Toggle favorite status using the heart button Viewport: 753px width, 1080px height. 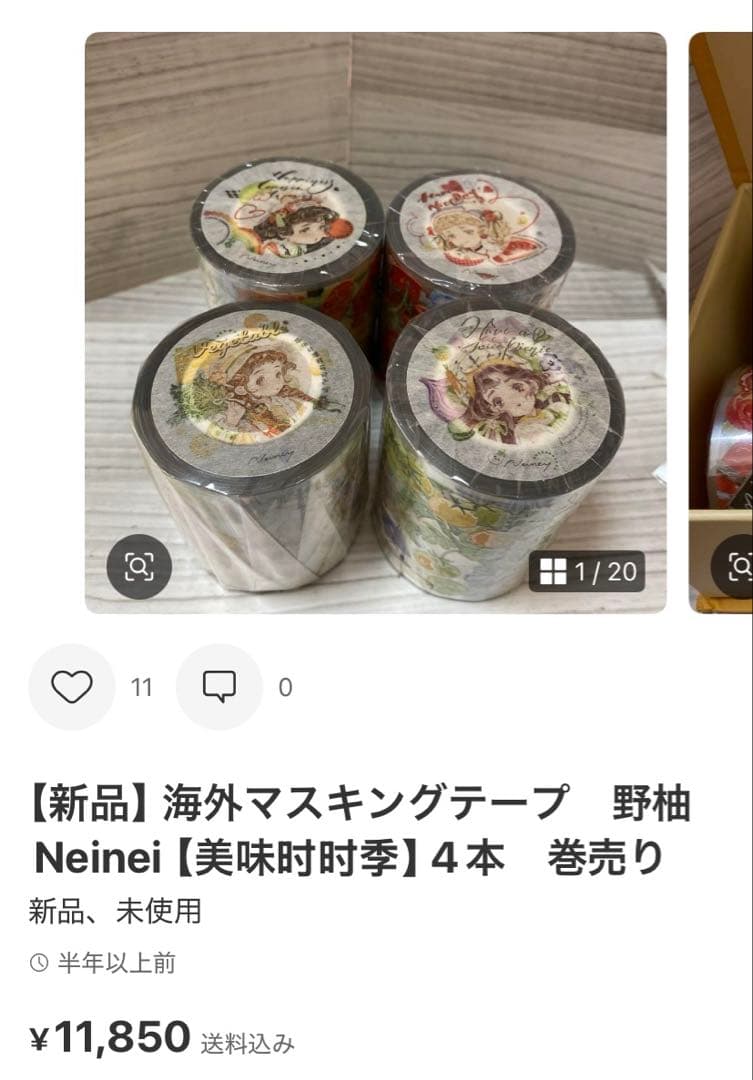point(67,685)
